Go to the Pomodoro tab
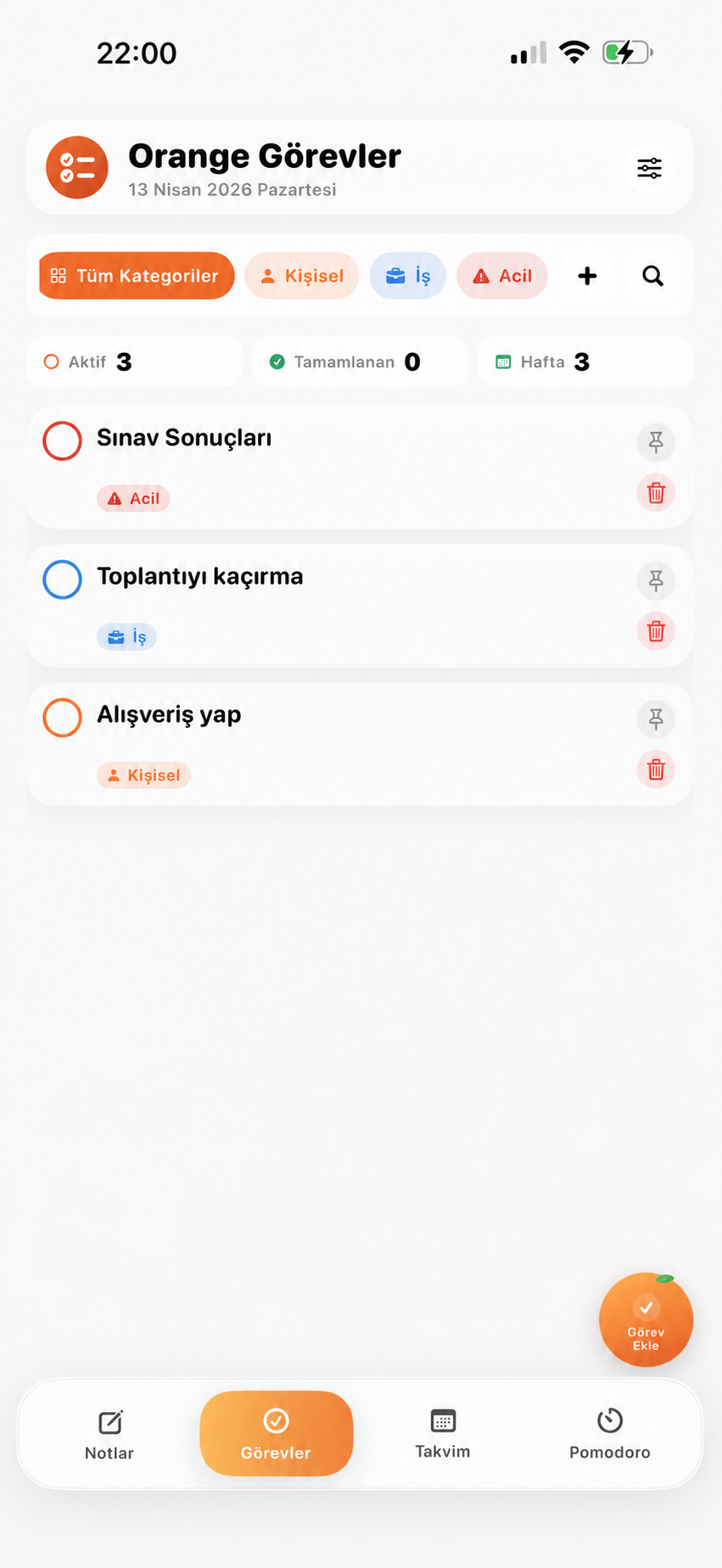Viewport: 722px width, 1568px height. tap(610, 1434)
